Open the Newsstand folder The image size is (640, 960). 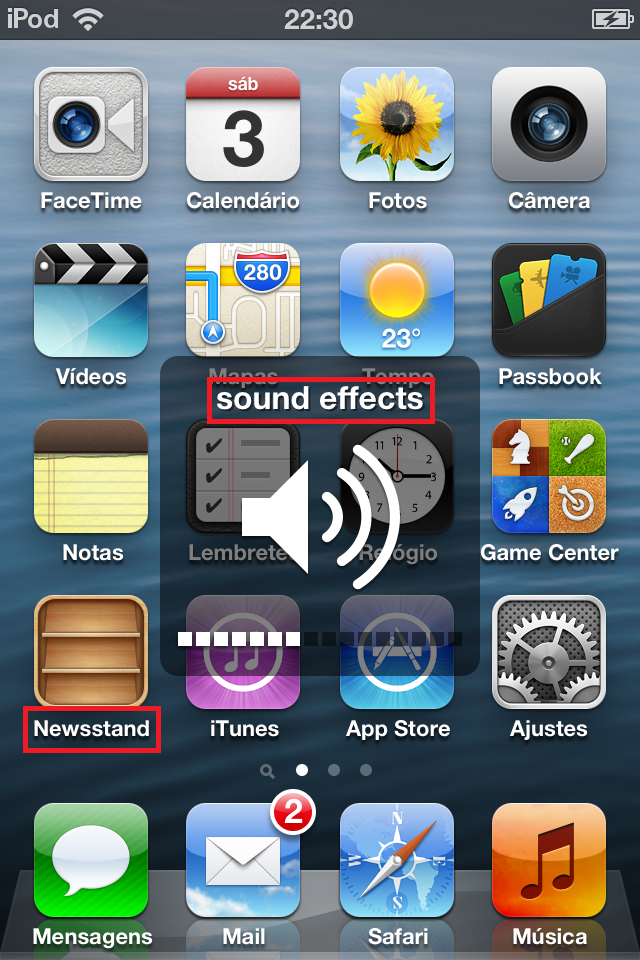point(91,652)
